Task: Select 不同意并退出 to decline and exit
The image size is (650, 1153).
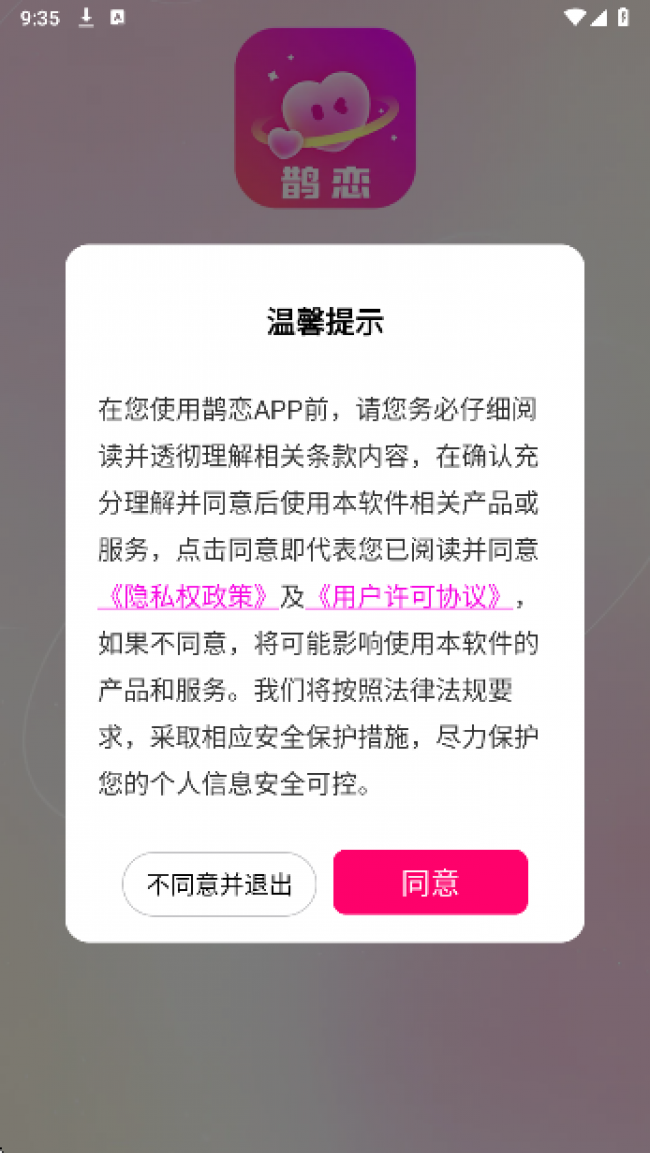Action: [x=219, y=884]
